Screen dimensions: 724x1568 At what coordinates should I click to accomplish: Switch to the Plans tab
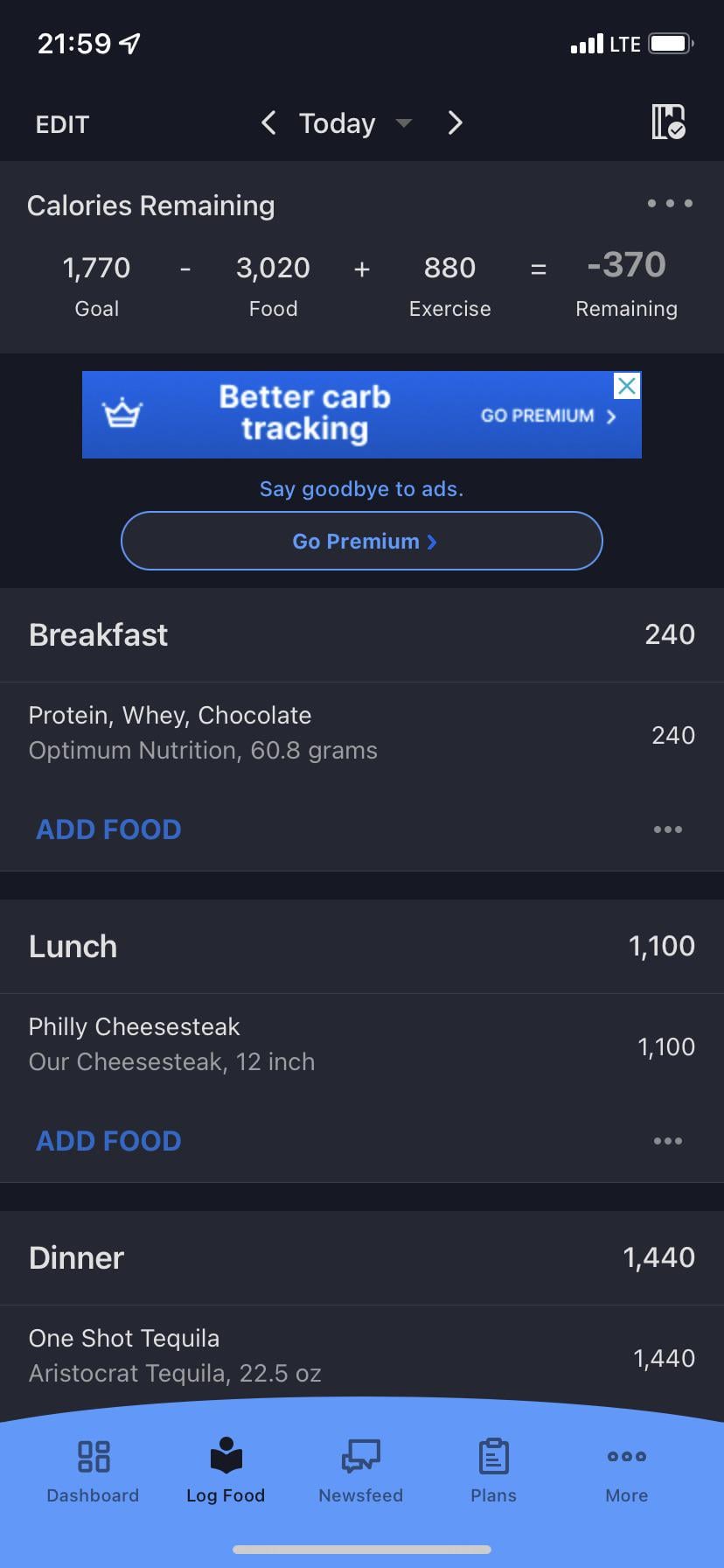pyautogui.click(x=493, y=1472)
